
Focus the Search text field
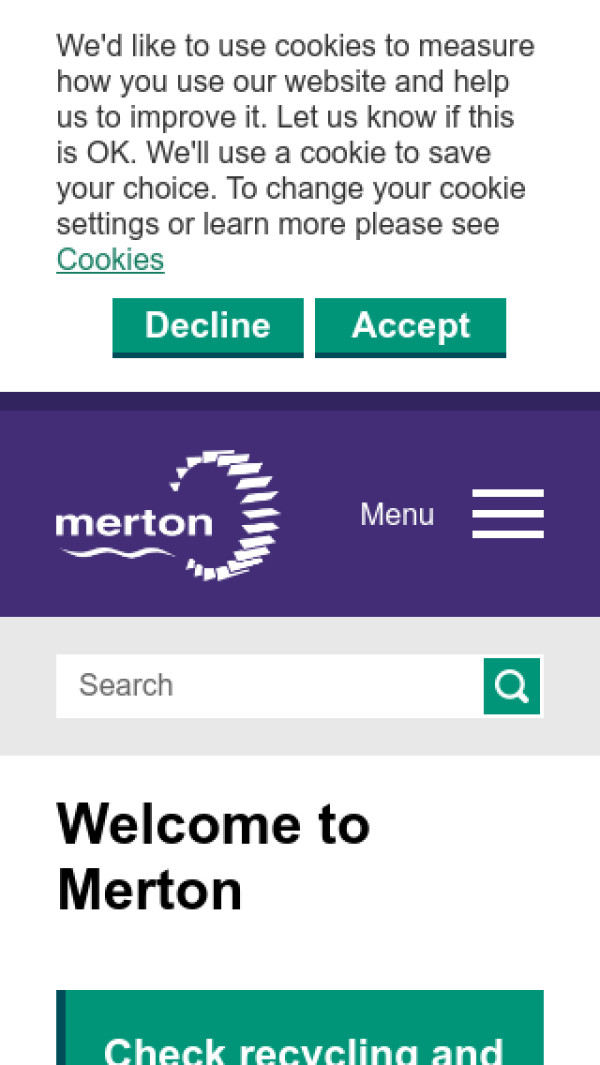270,686
